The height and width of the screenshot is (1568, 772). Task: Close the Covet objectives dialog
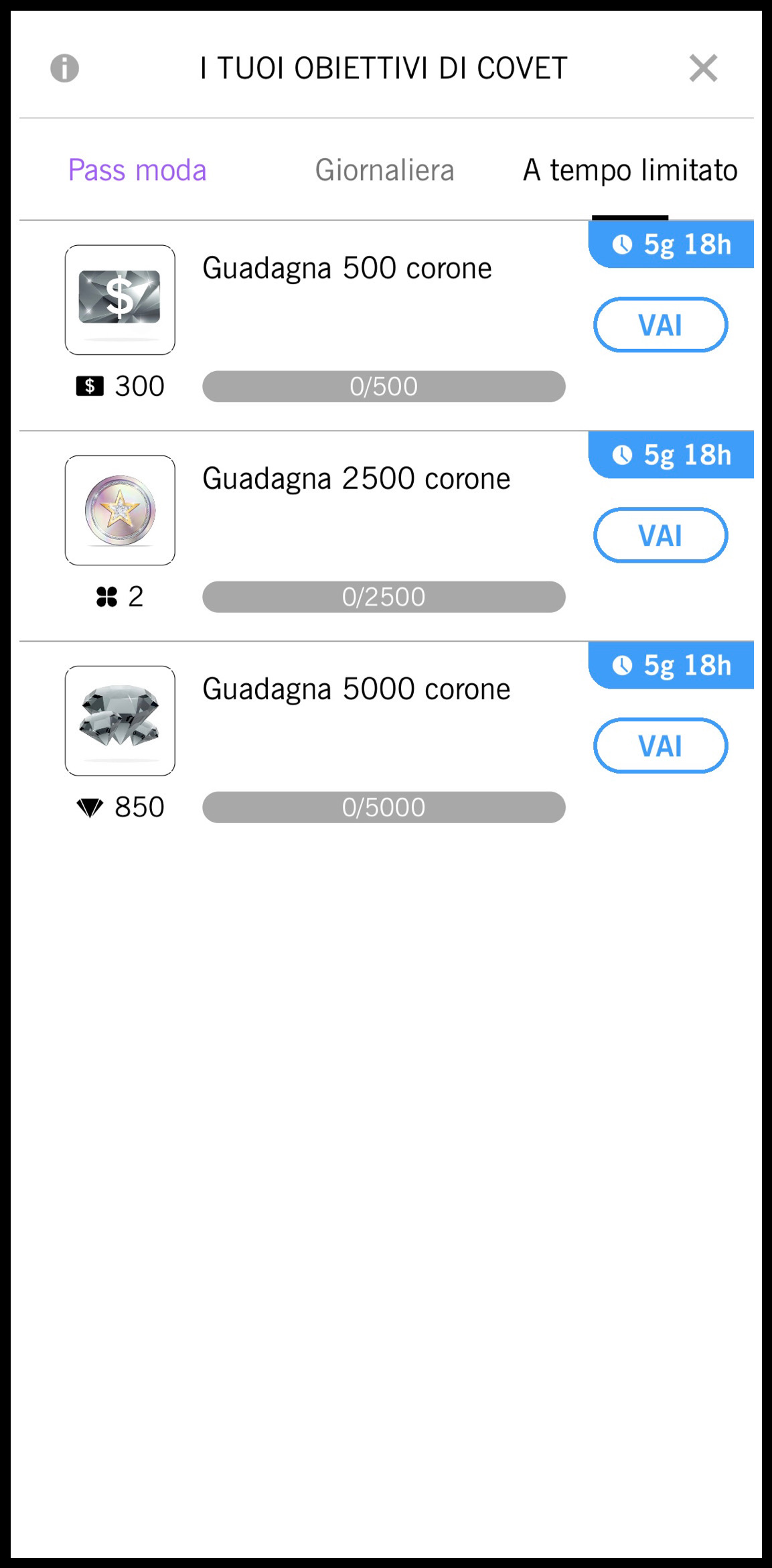703,68
